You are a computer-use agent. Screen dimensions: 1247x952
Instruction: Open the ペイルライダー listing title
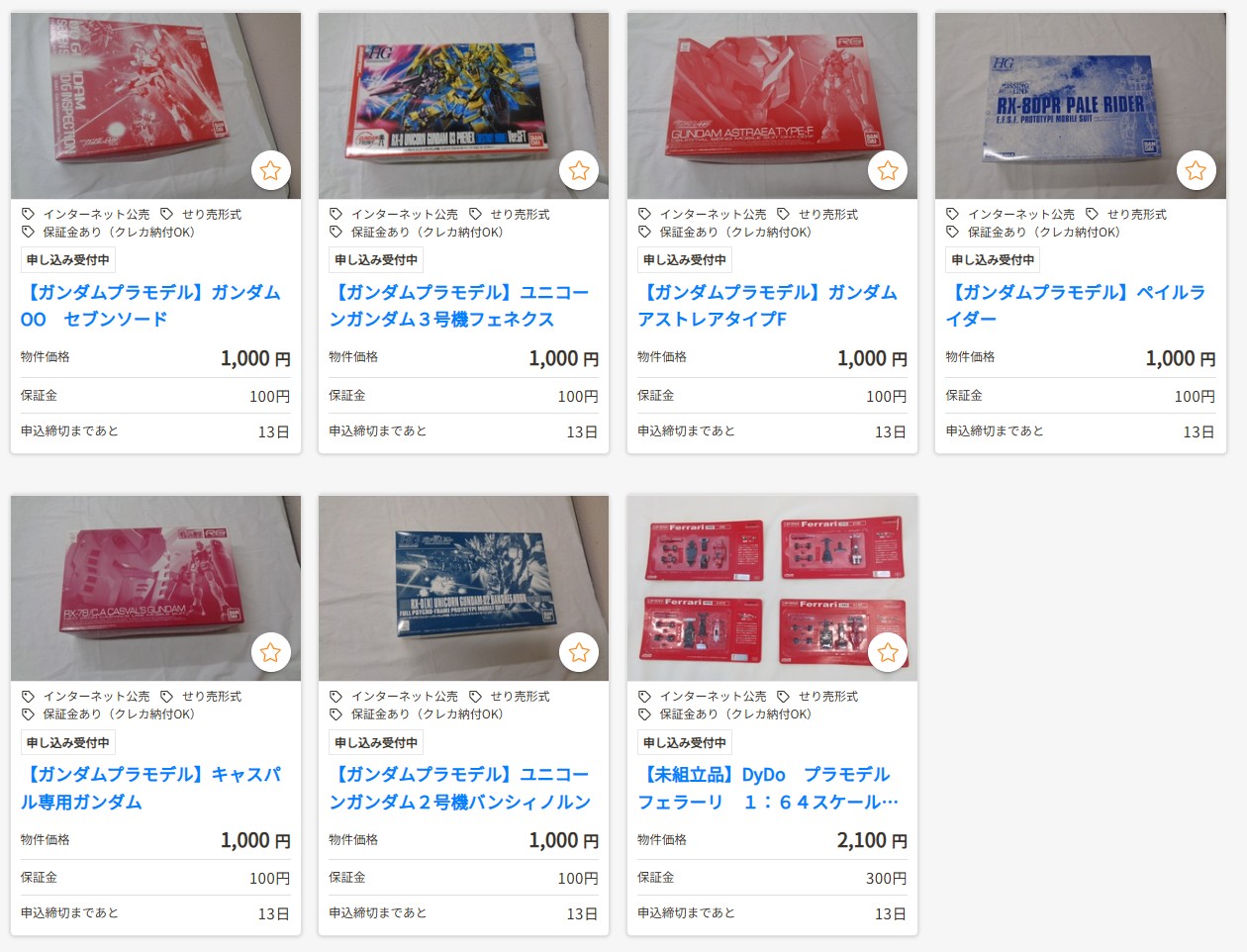point(1075,306)
